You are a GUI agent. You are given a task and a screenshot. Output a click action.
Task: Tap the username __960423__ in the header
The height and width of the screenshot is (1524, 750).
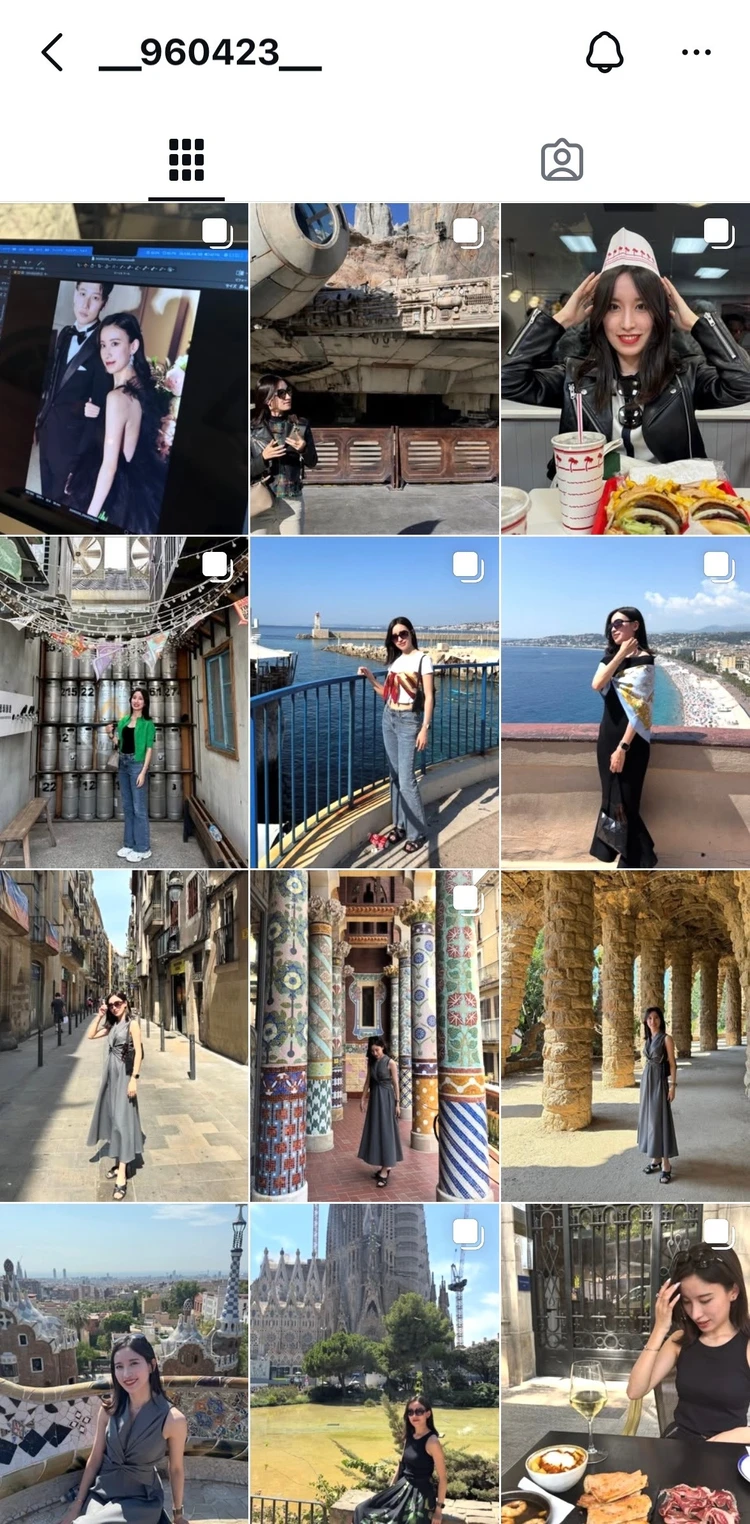point(210,55)
